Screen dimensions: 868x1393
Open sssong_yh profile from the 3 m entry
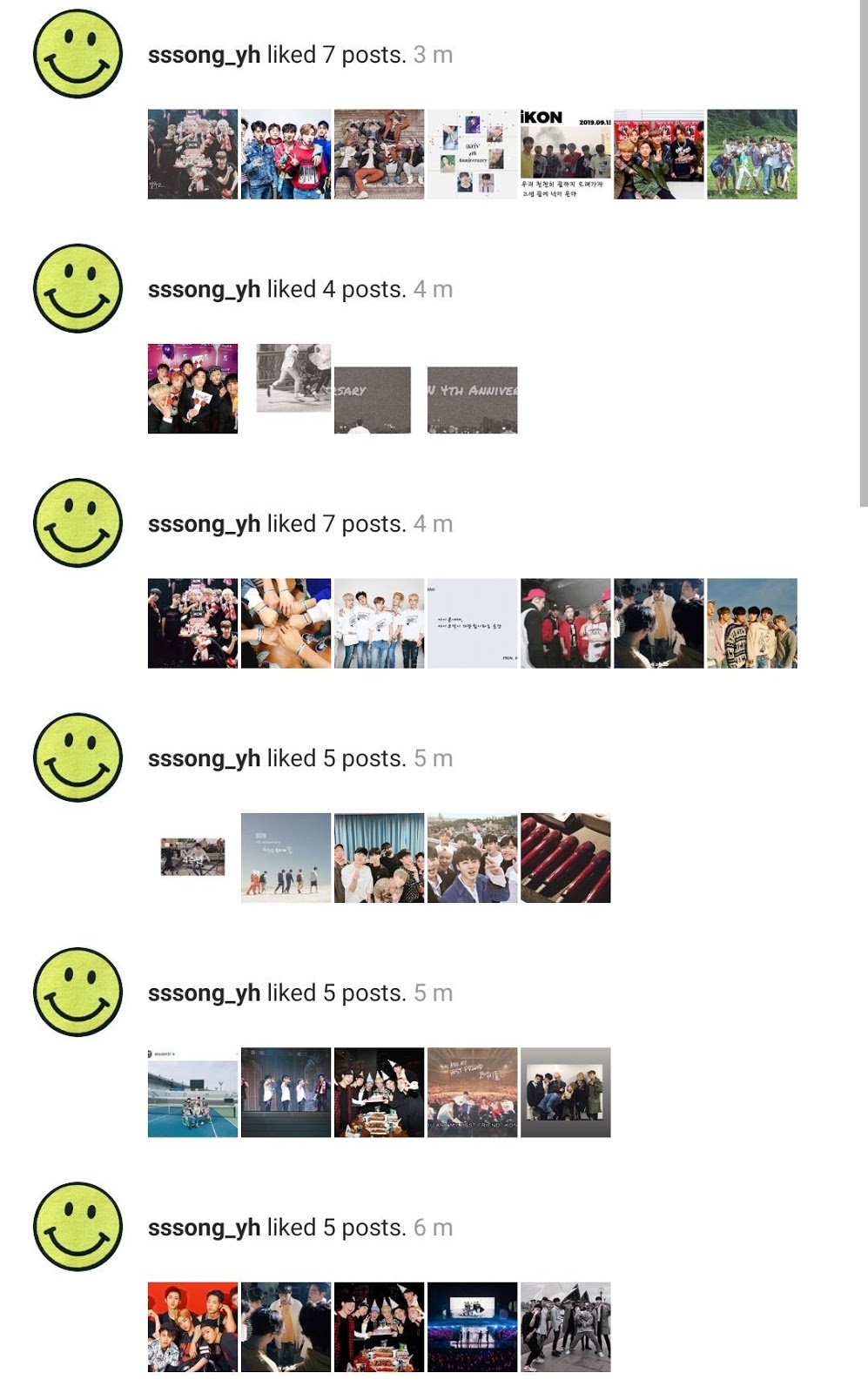(x=204, y=55)
